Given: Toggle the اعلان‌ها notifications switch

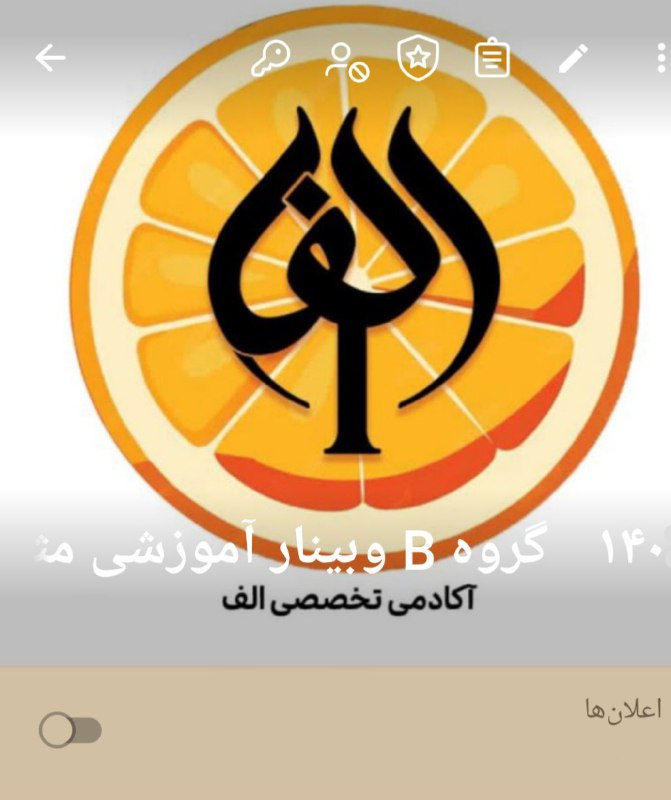Looking at the screenshot, I should pos(70,731).
